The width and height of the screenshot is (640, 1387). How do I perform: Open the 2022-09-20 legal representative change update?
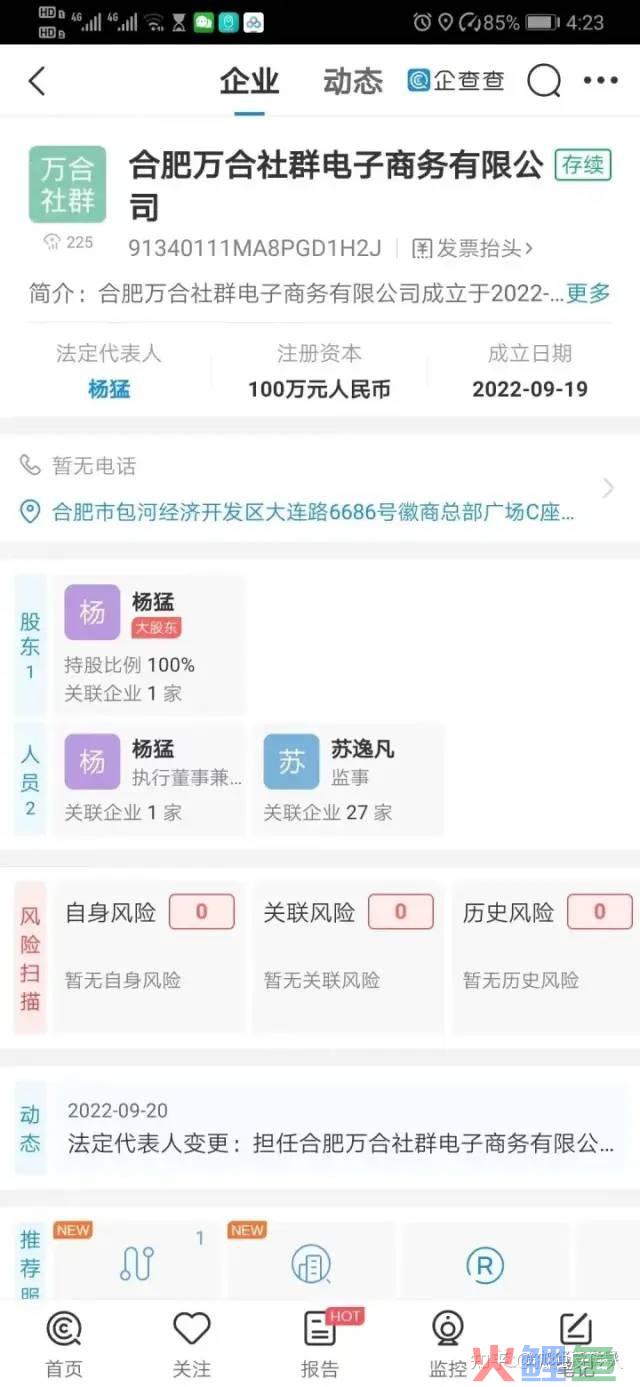click(340, 1127)
